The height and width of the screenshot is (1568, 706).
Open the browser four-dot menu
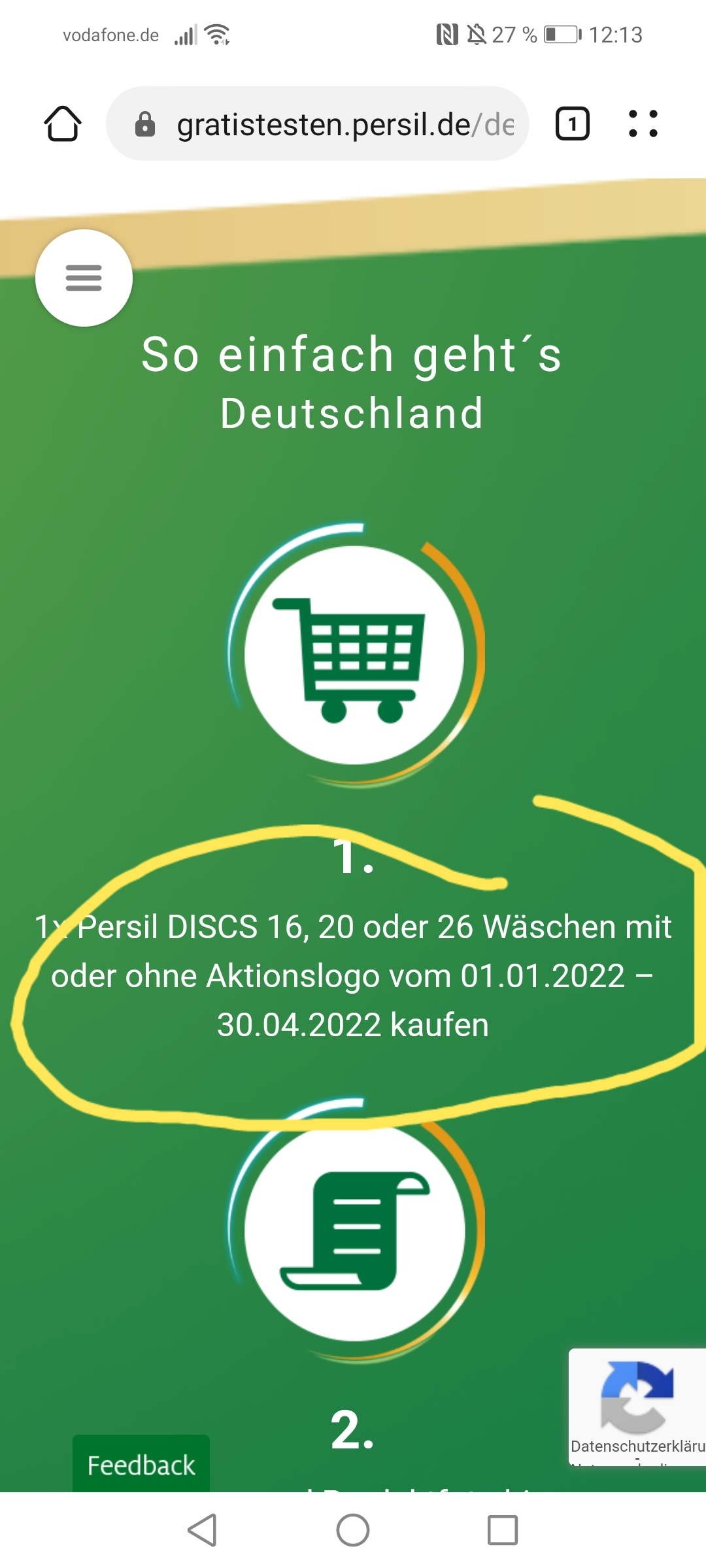643,123
